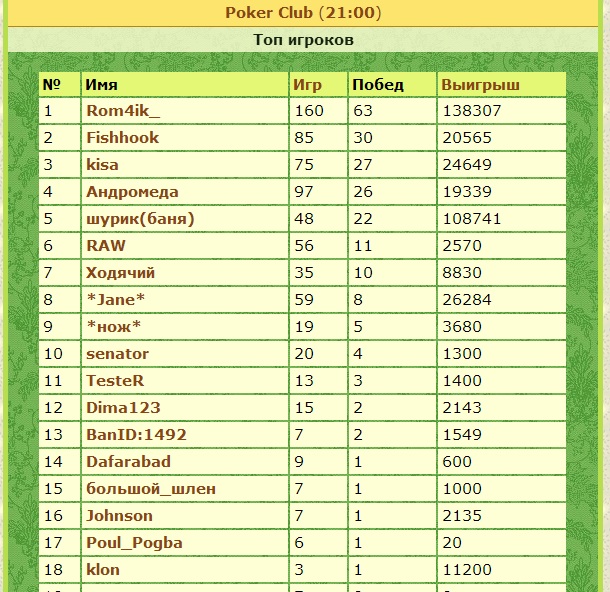Open Ходячий's profile
Screen dimensions: 610x592
(x=120, y=273)
